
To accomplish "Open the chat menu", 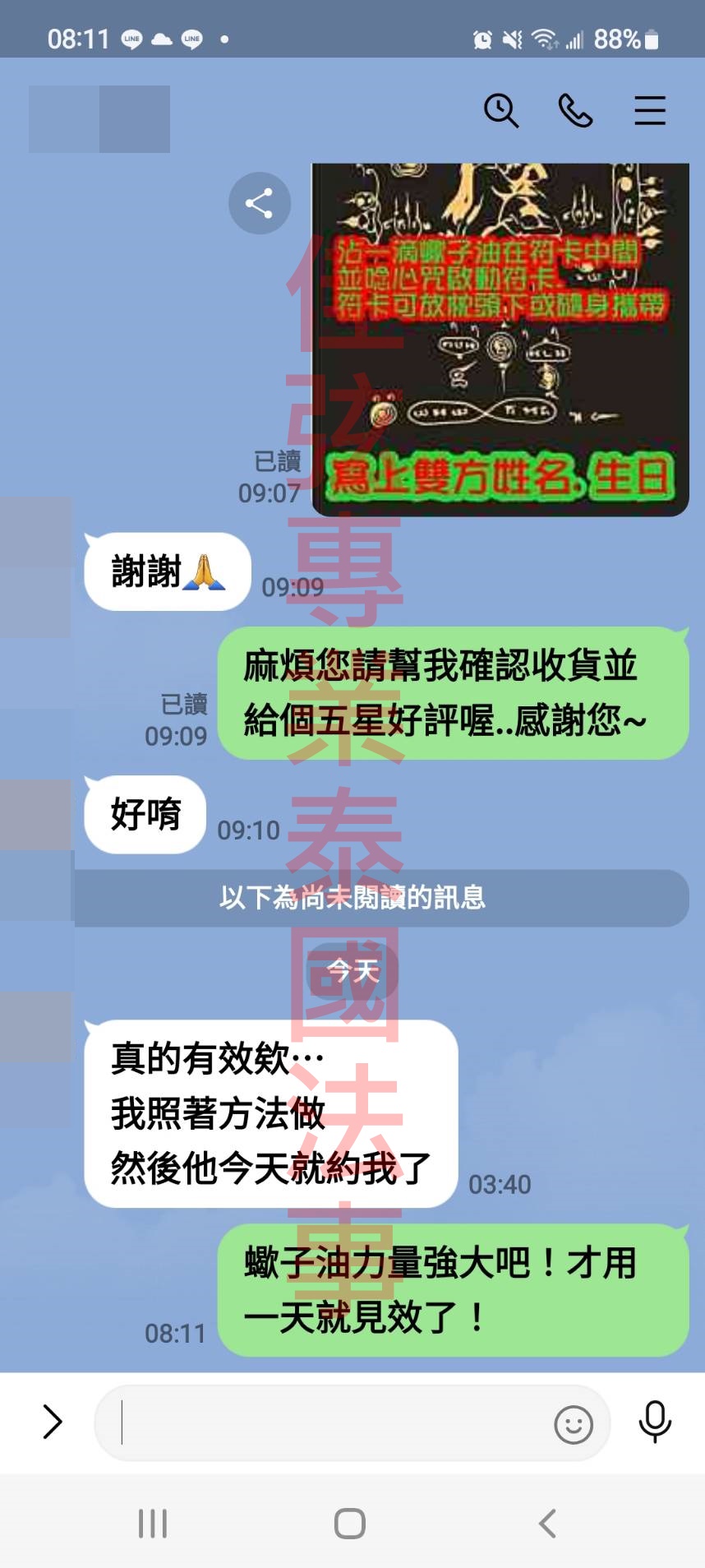I will coord(649,110).
